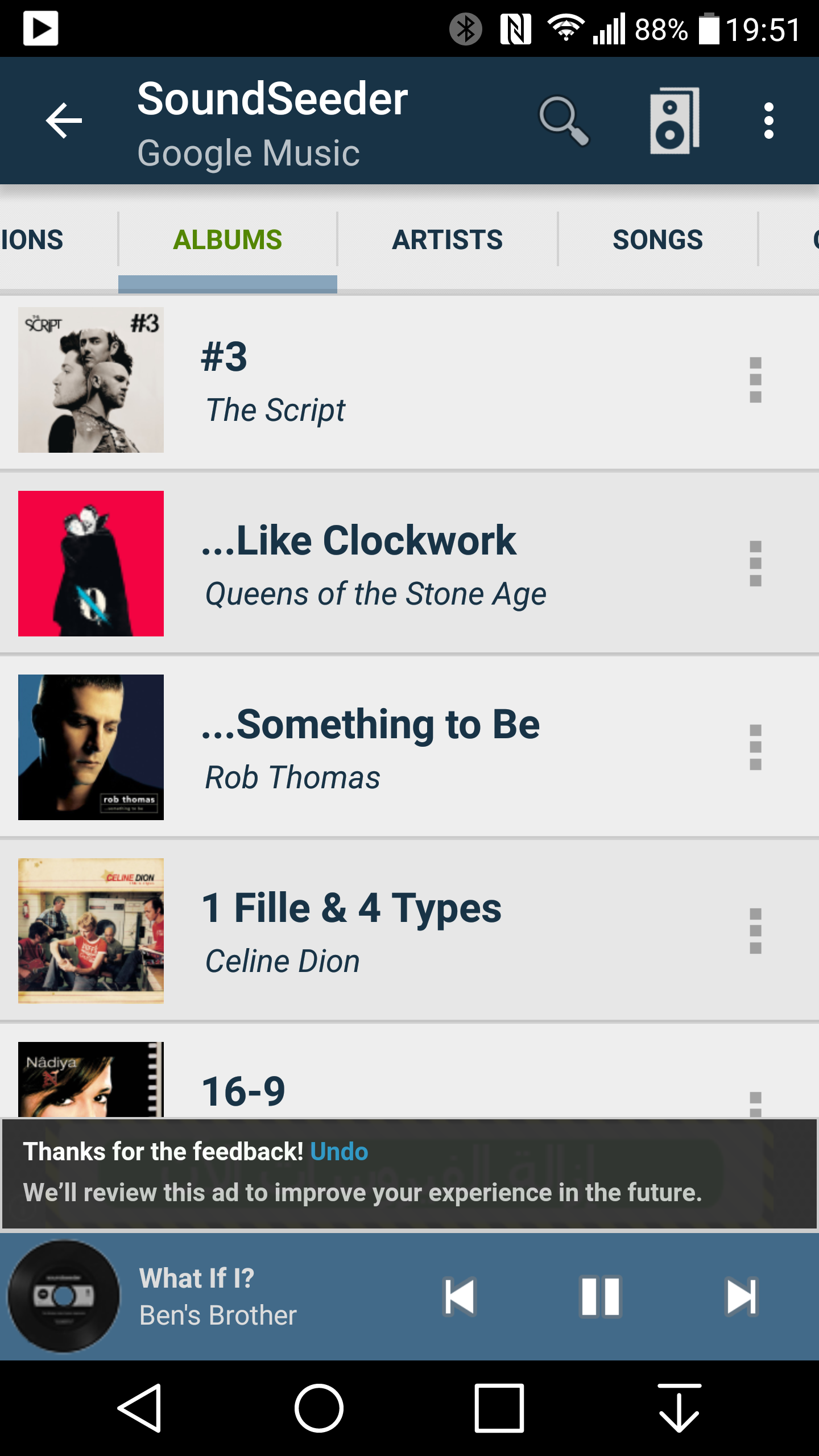Skip to the previous track

tap(460, 1297)
